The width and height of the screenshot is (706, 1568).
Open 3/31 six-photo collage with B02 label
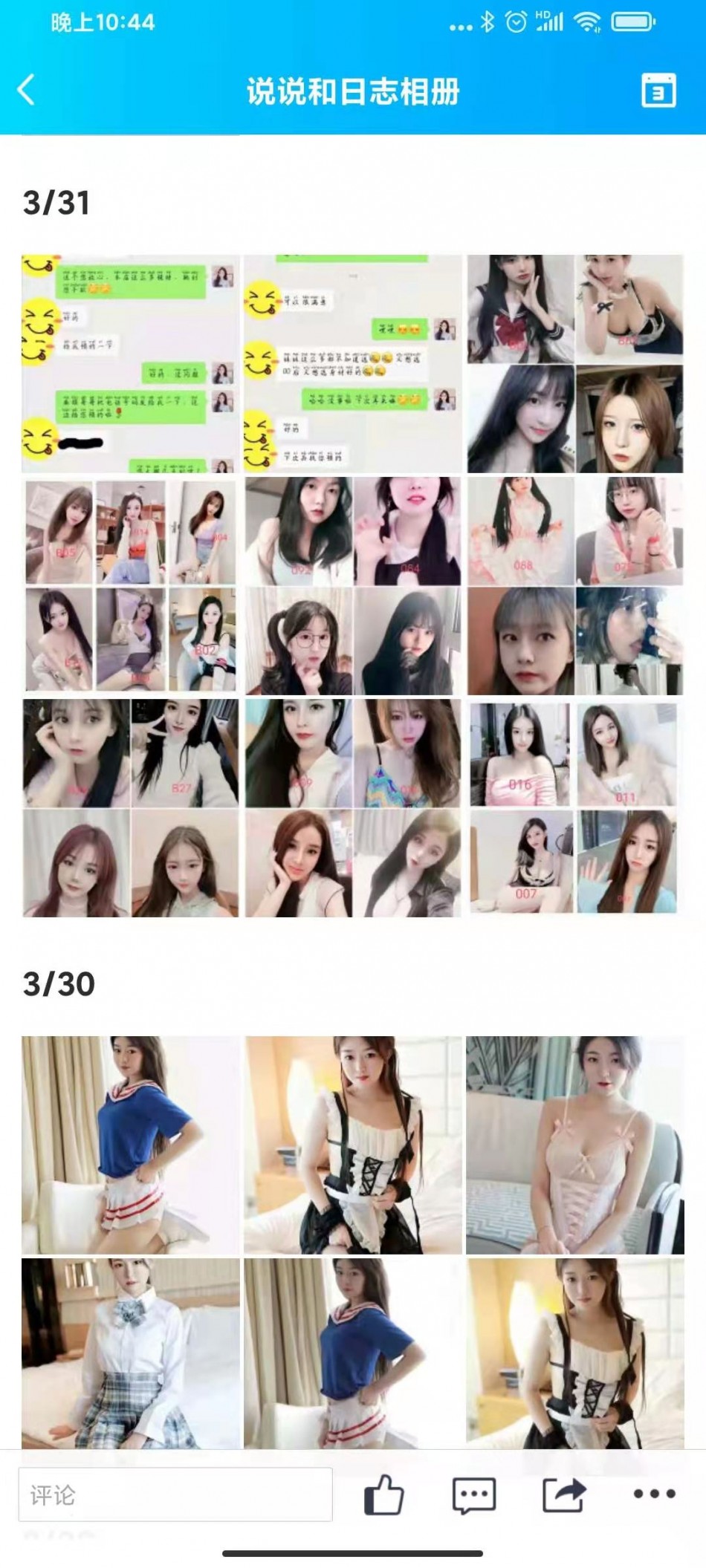[x=131, y=585]
